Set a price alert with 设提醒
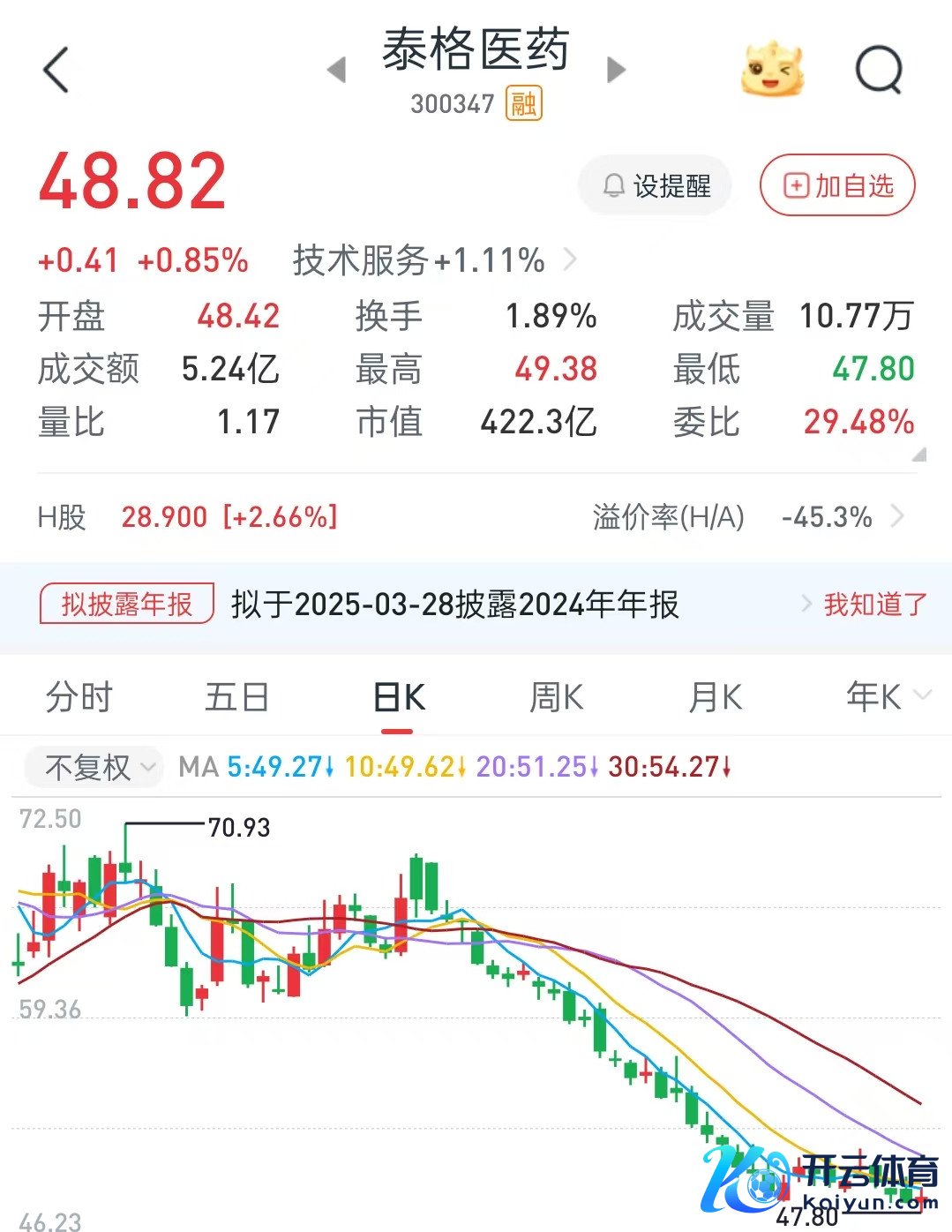Viewport: 952px width, 1232px height. point(656,186)
